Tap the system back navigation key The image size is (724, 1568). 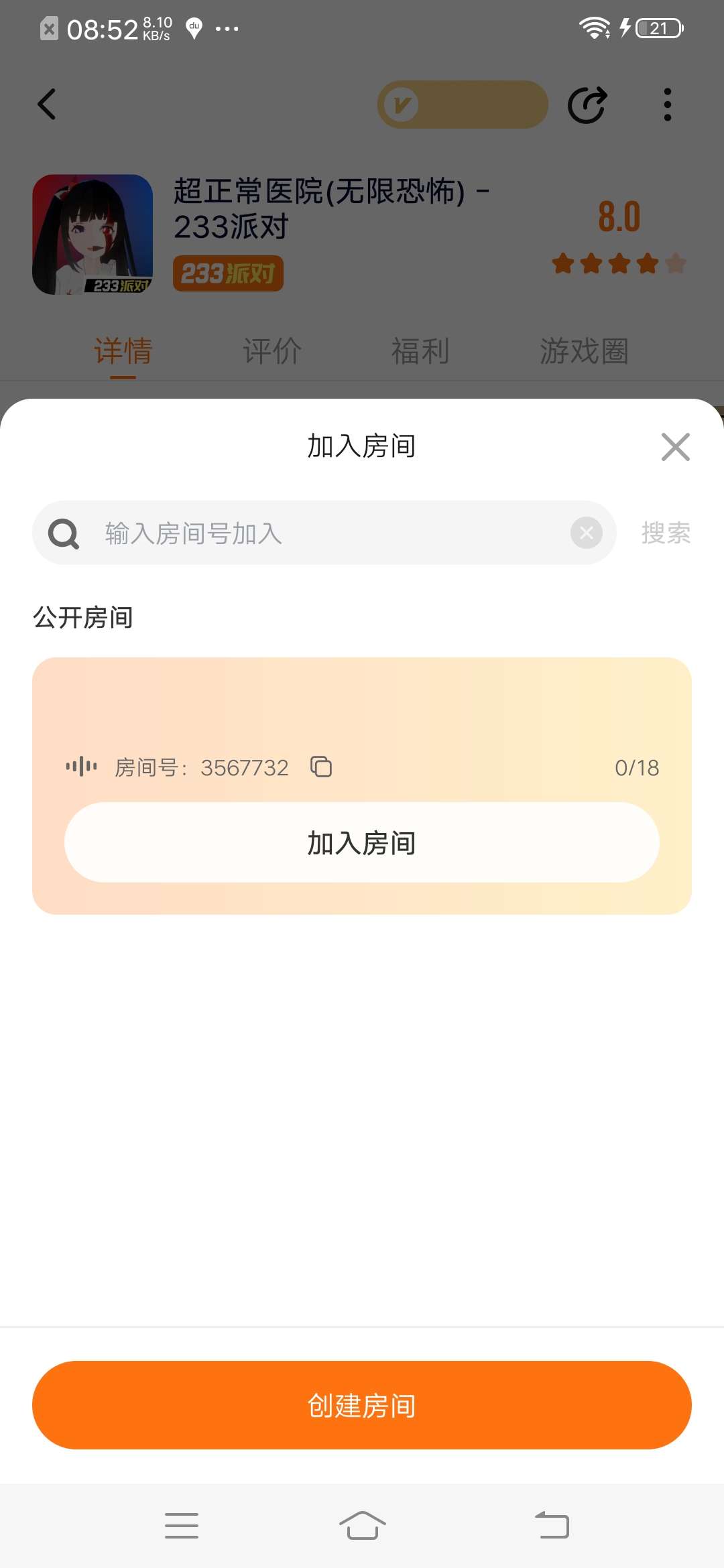click(x=552, y=1525)
